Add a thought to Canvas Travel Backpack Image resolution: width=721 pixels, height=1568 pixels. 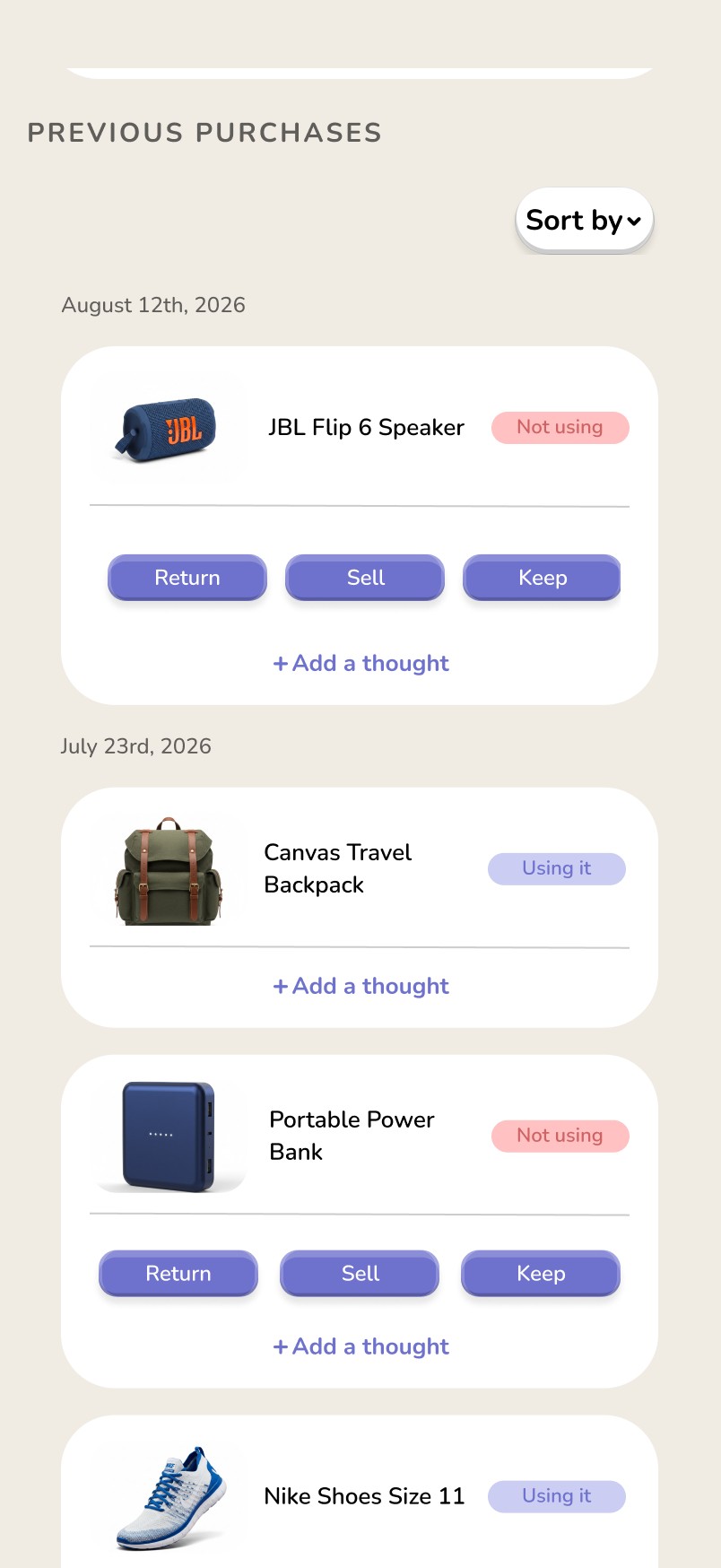tap(360, 986)
